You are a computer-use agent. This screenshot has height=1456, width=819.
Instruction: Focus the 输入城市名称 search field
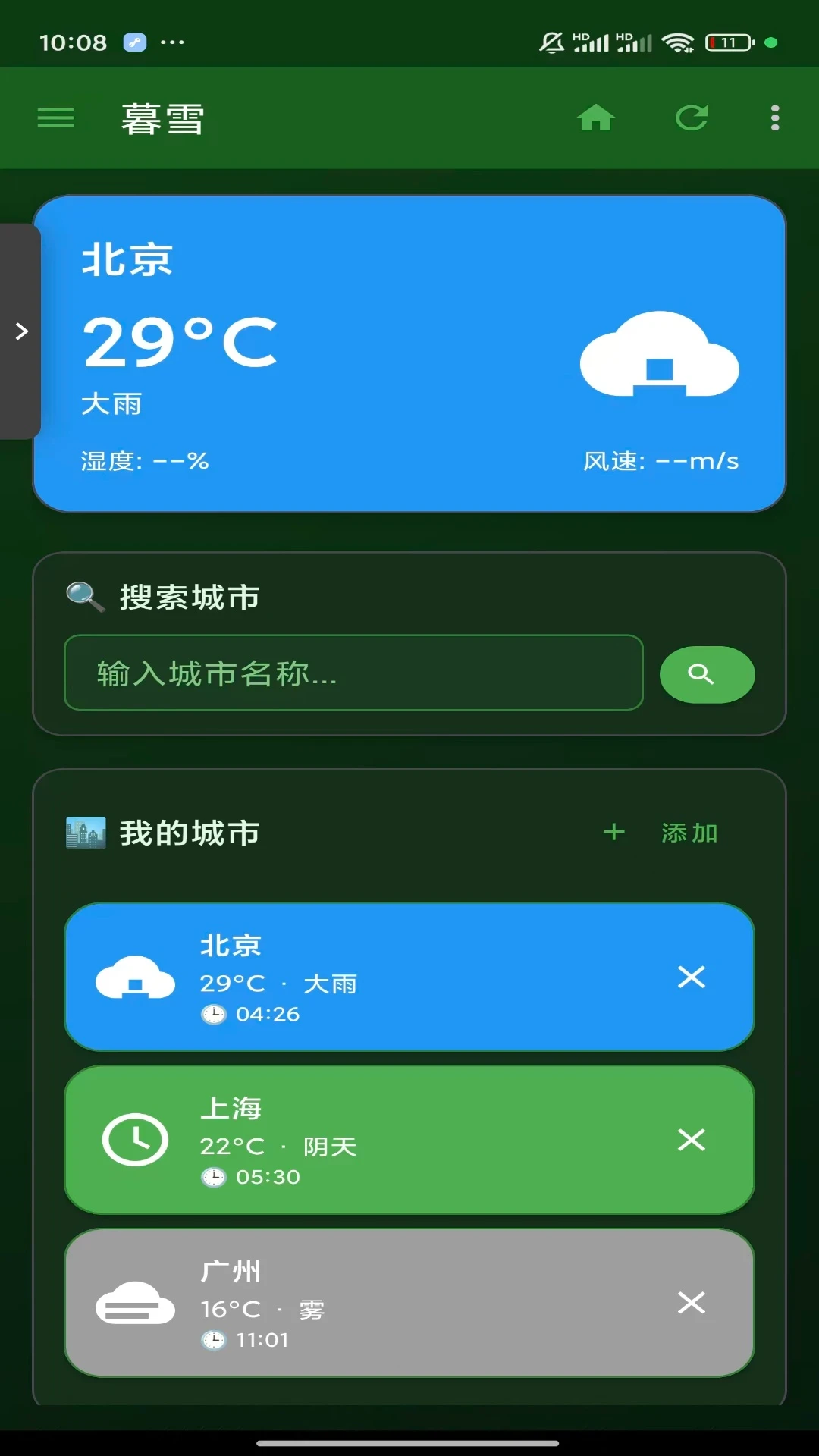click(353, 673)
